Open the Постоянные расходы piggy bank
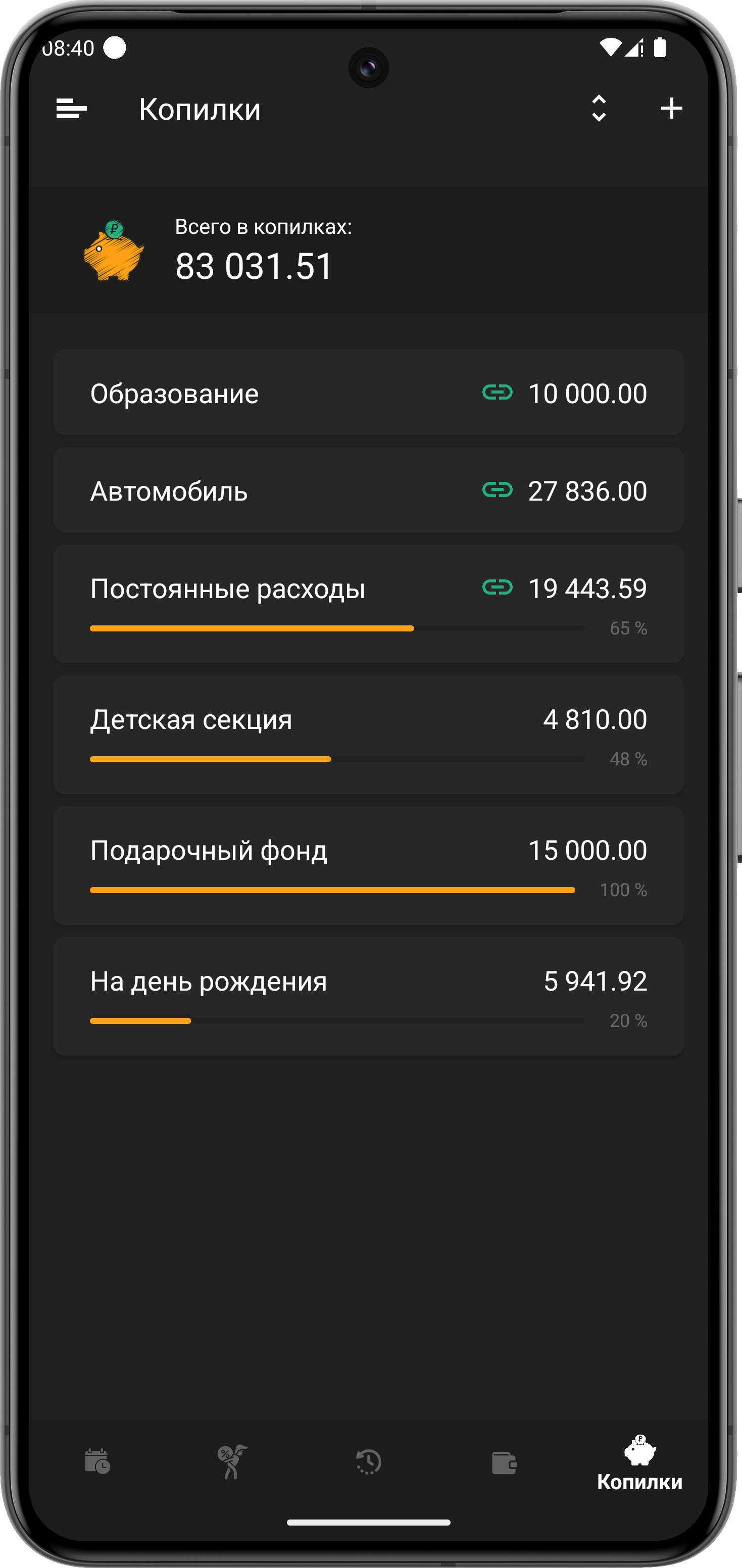This screenshot has height=1568, width=742. [x=368, y=603]
